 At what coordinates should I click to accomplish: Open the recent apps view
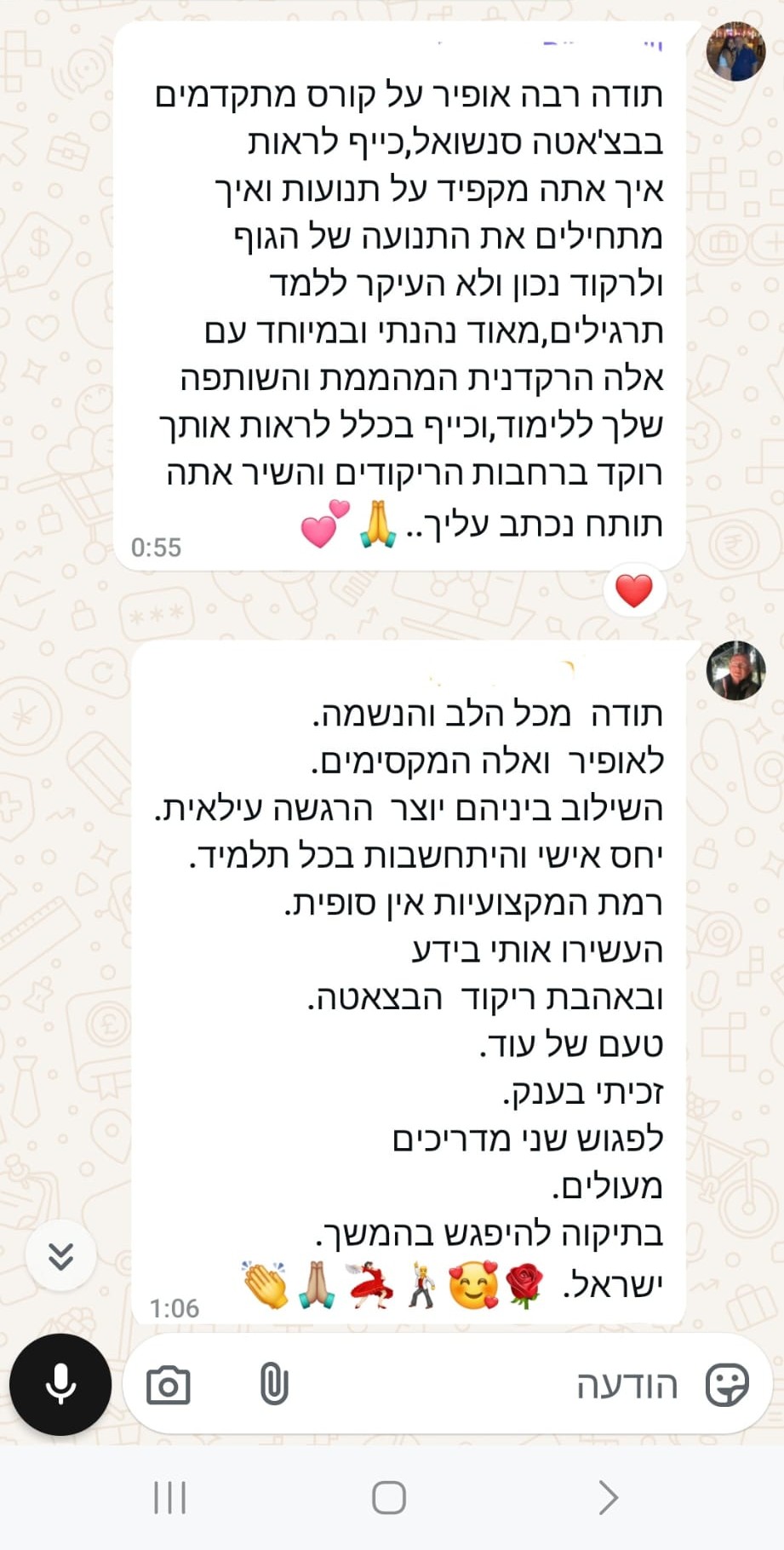coord(170,1496)
